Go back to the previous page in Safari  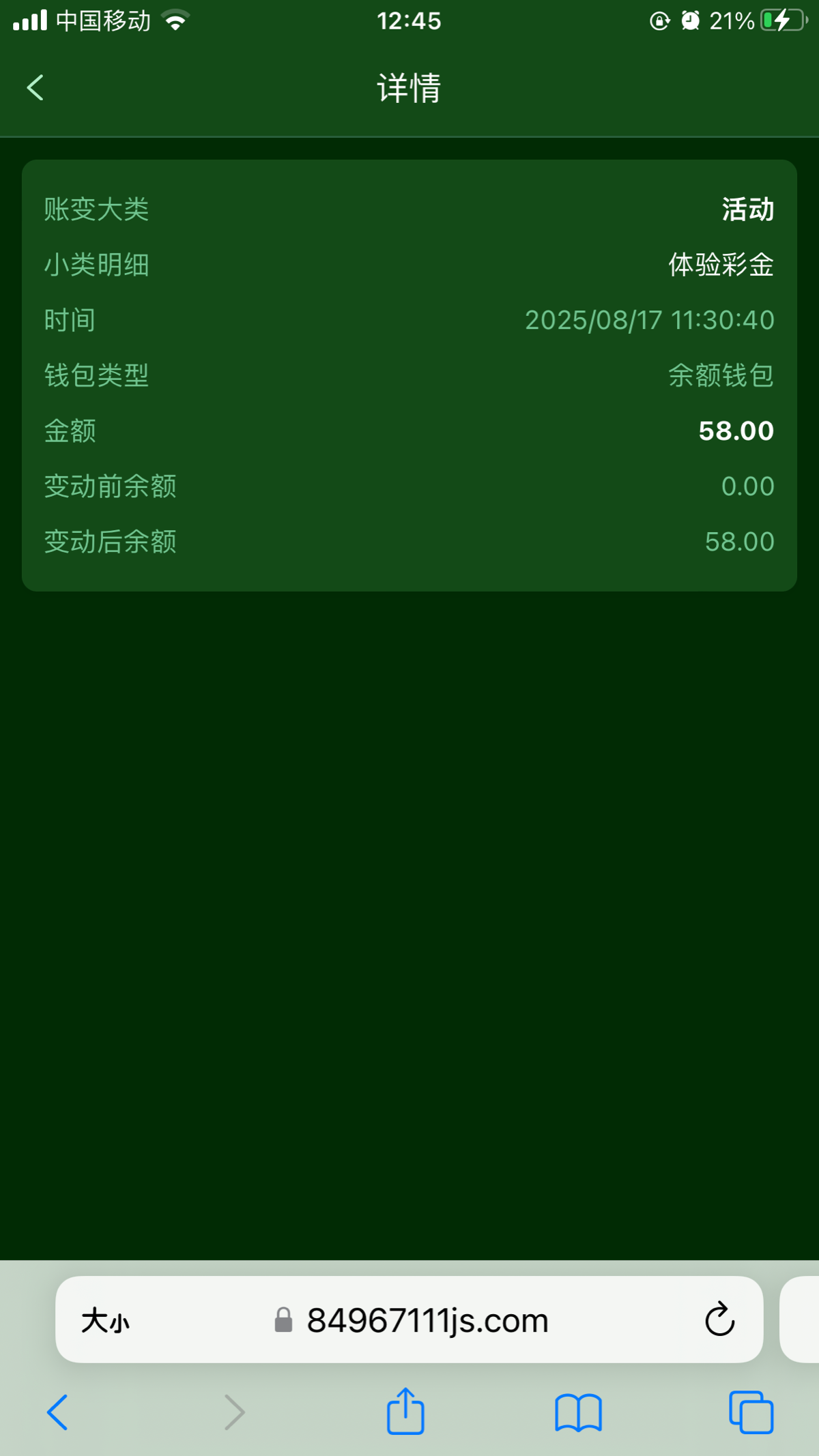point(57,1412)
